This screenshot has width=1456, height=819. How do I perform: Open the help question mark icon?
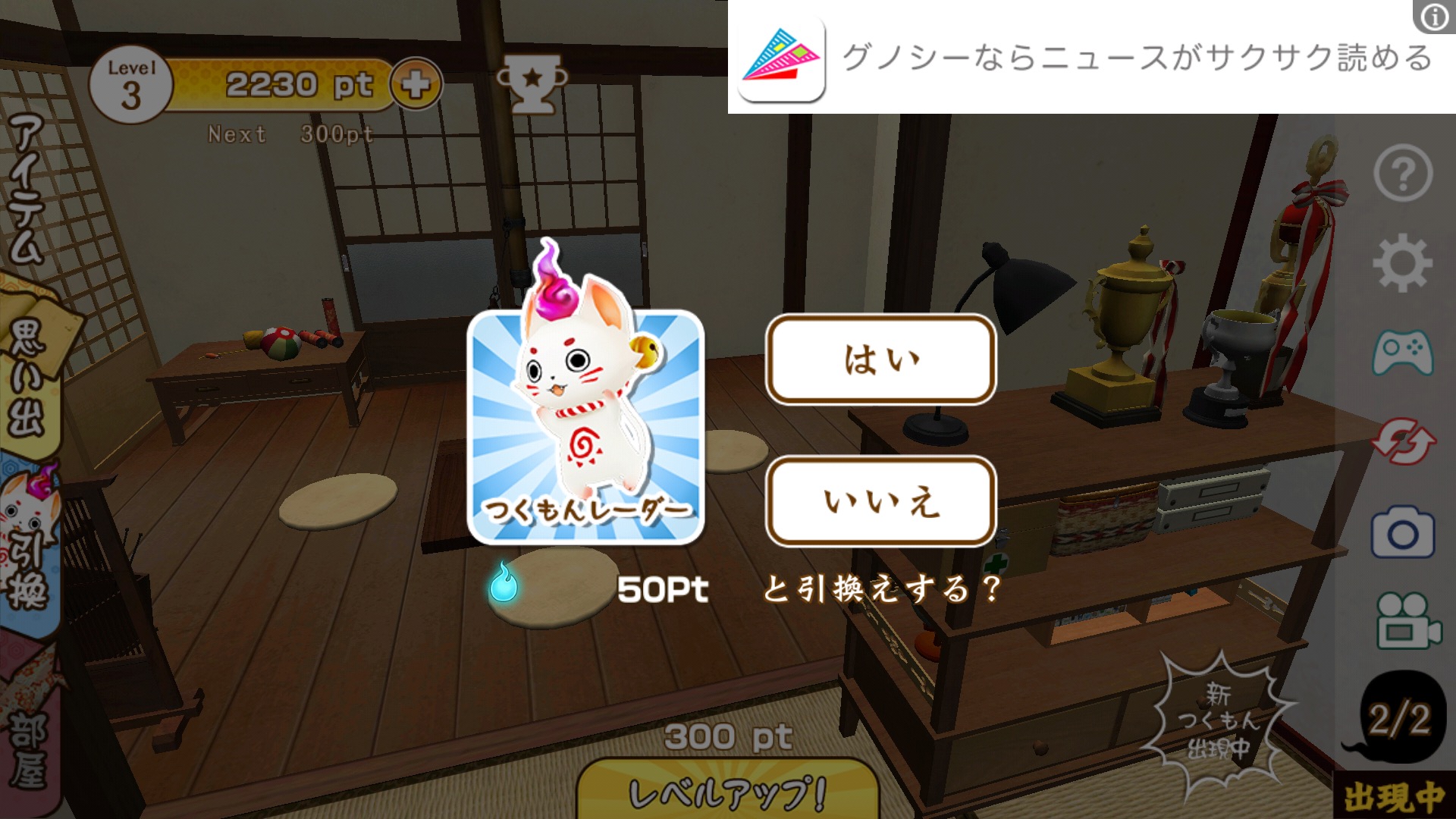click(x=1403, y=174)
